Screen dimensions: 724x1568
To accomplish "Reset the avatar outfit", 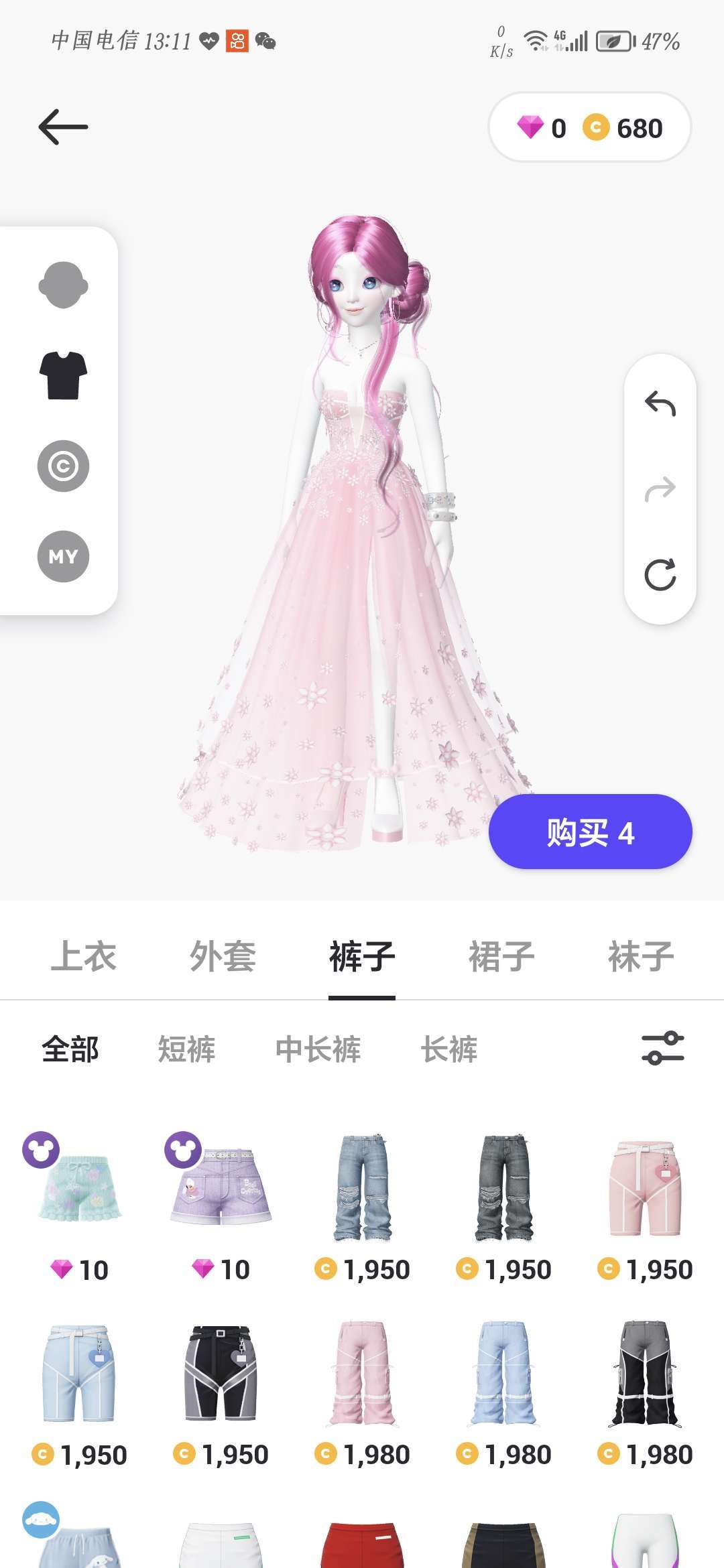I will pos(660,574).
